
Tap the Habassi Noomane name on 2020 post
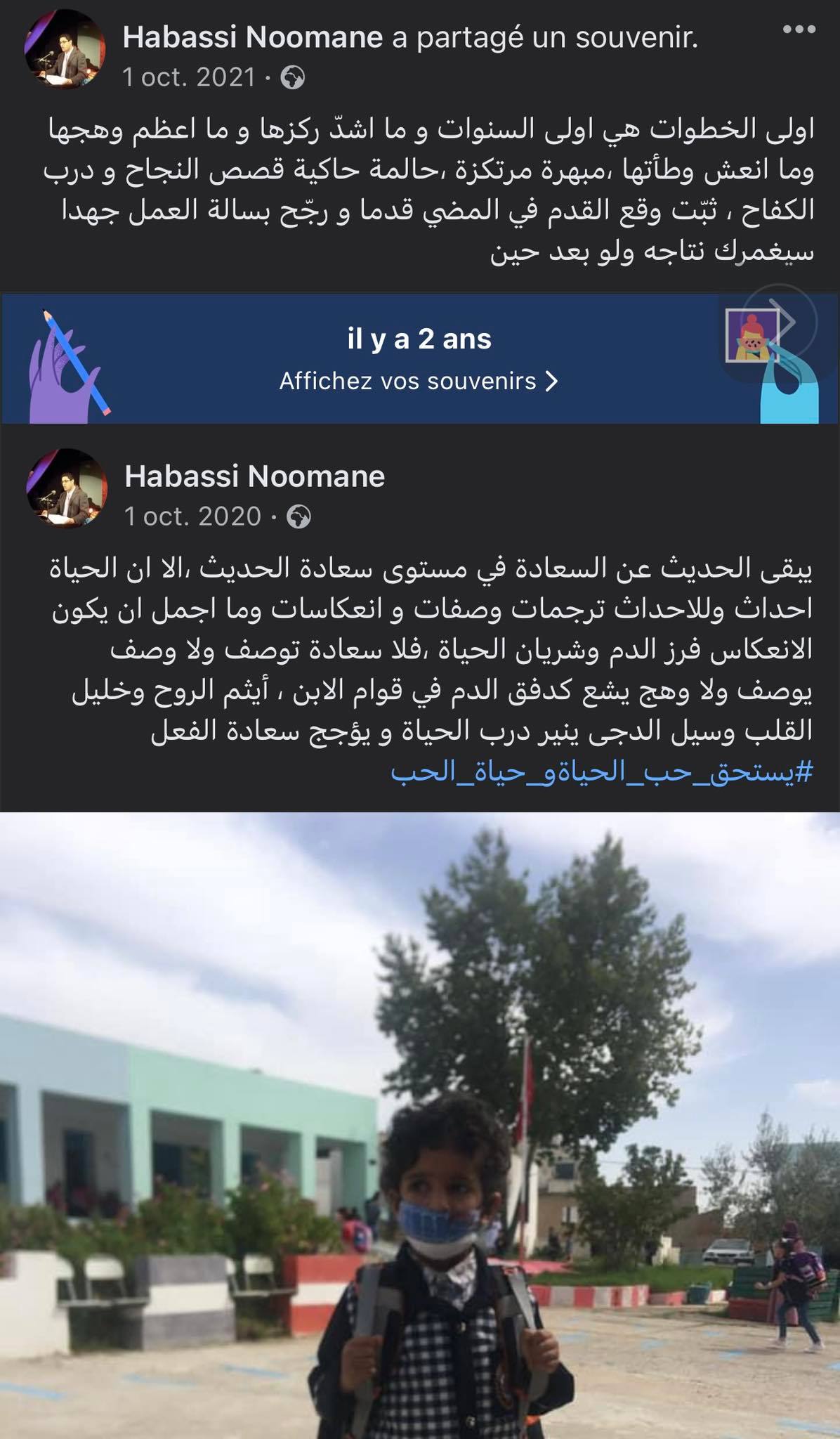click(x=254, y=476)
